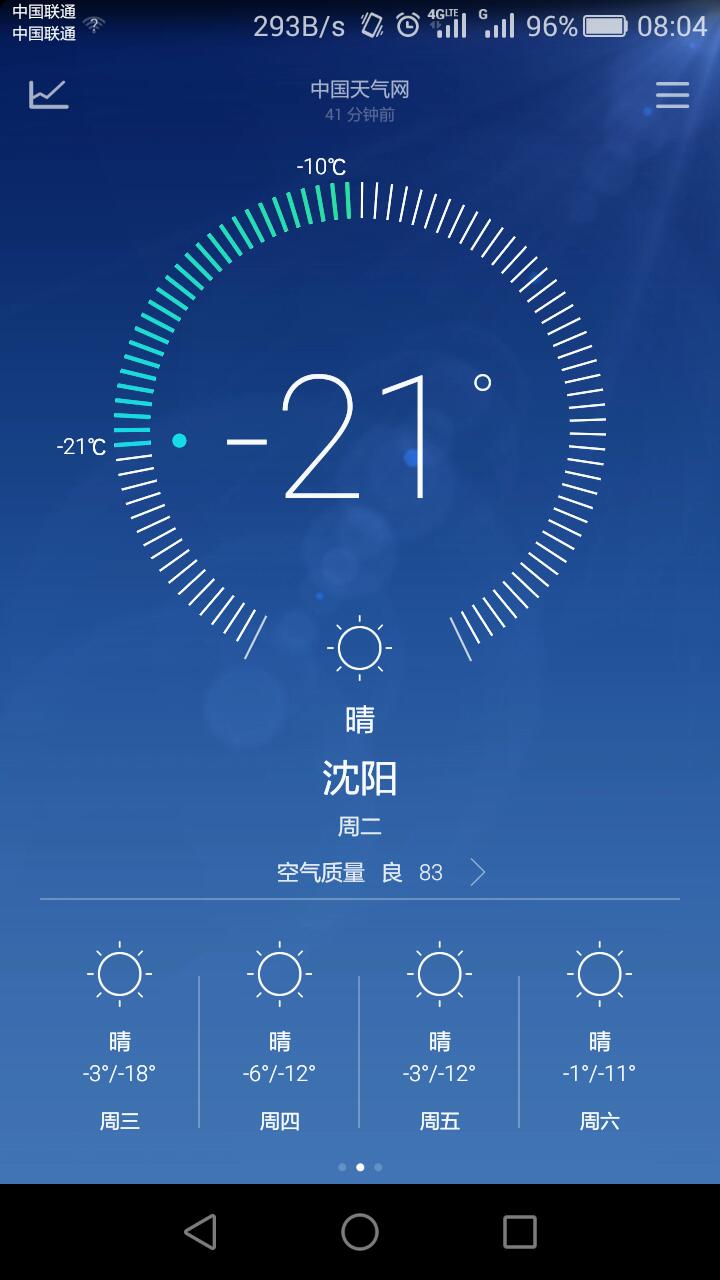Open the 空气质量 air quality details
This screenshot has width=720, height=1280.
click(x=380, y=873)
